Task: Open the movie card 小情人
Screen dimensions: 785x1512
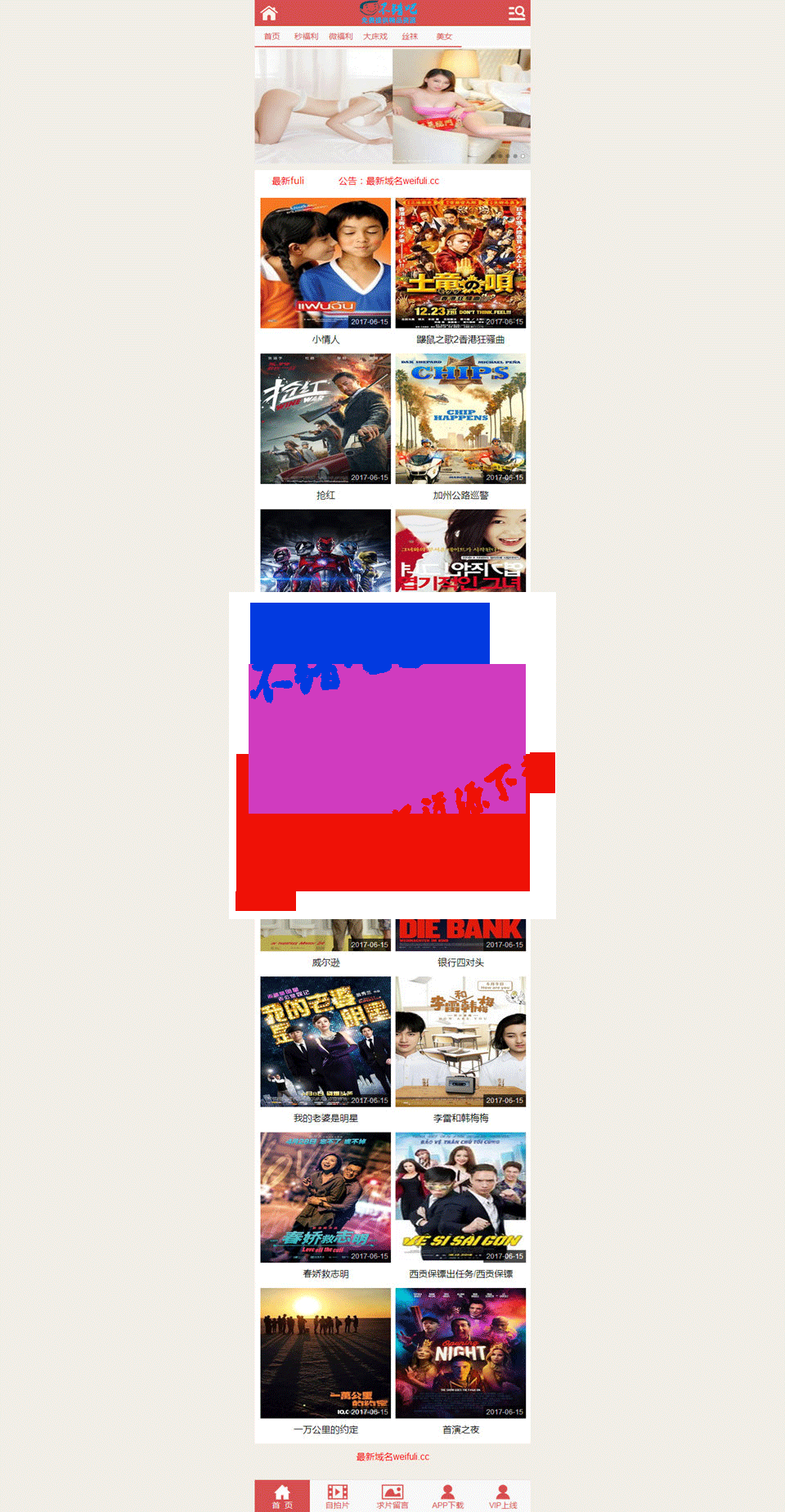Action: [x=325, y=271]
